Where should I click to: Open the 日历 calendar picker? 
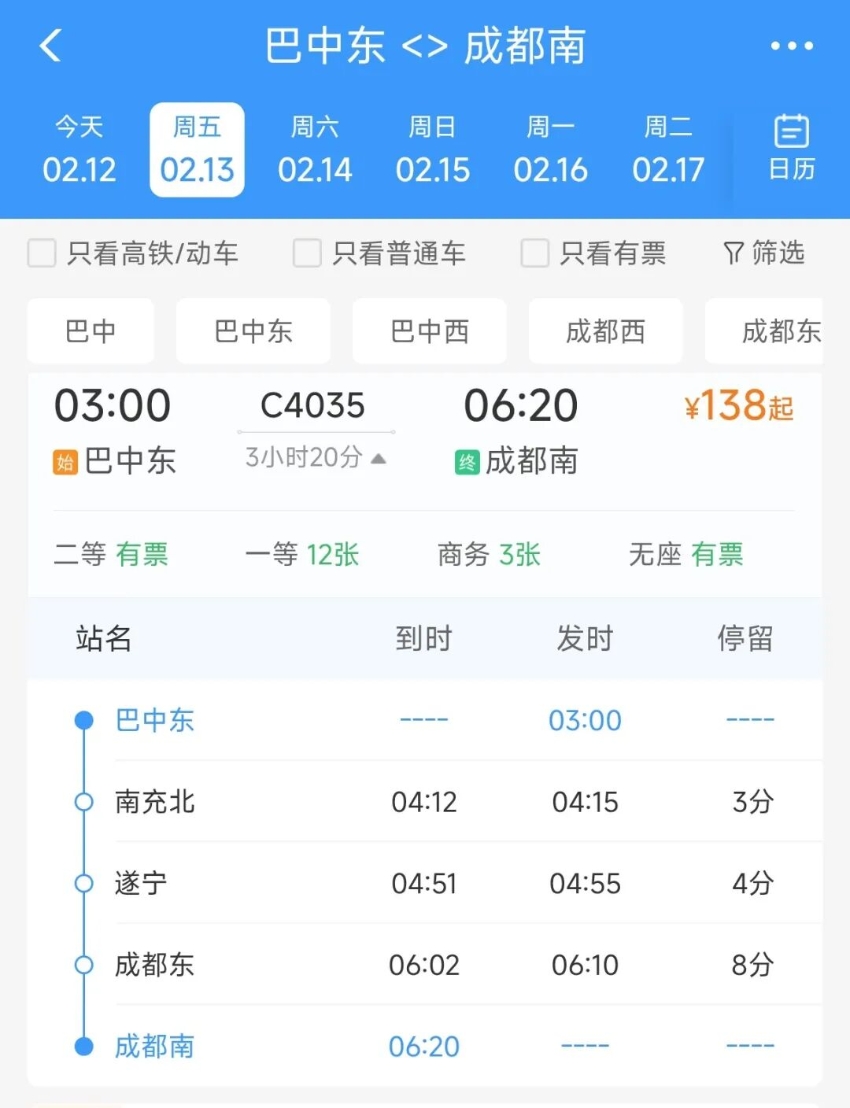790,148
